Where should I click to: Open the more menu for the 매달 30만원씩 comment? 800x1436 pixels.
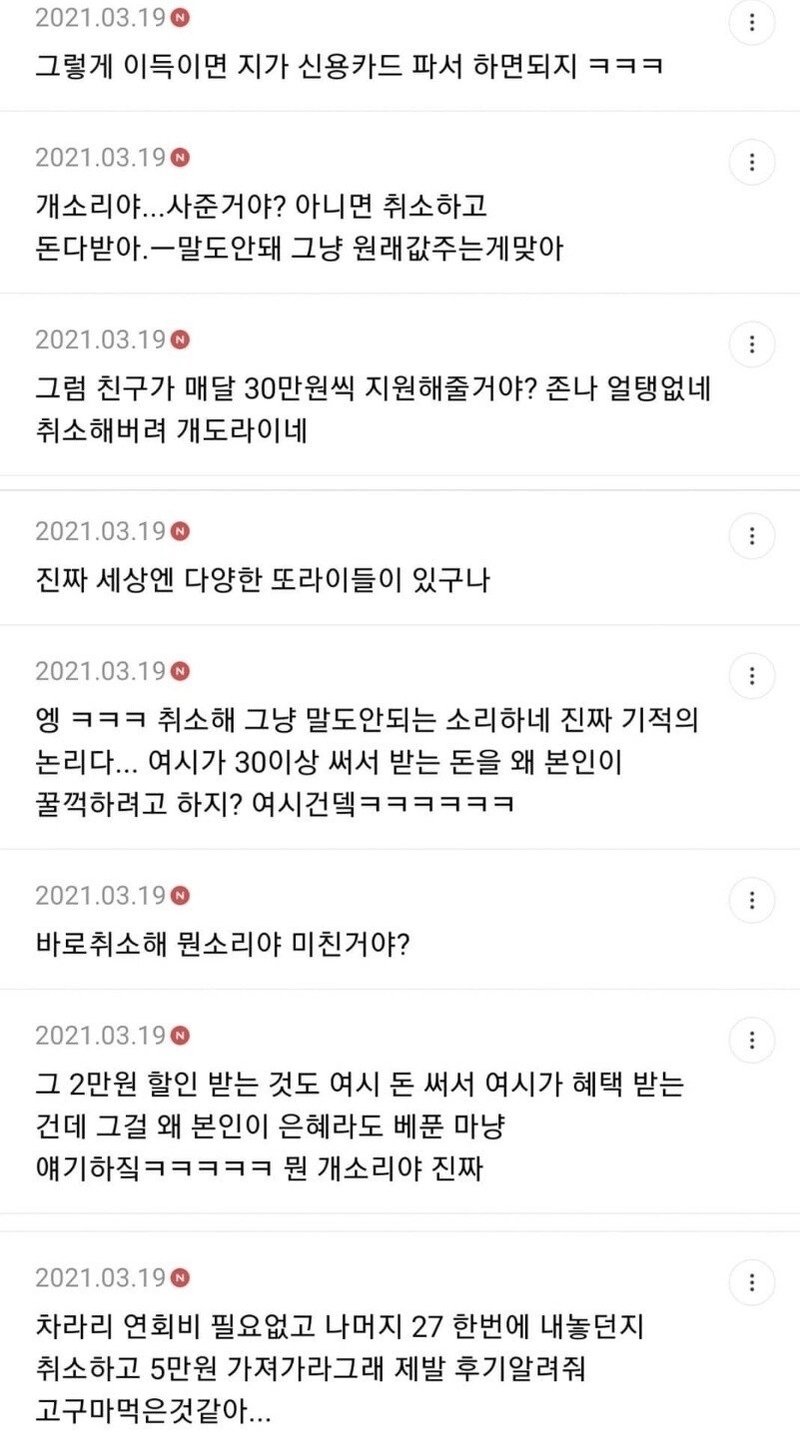(x=752, y=344)
